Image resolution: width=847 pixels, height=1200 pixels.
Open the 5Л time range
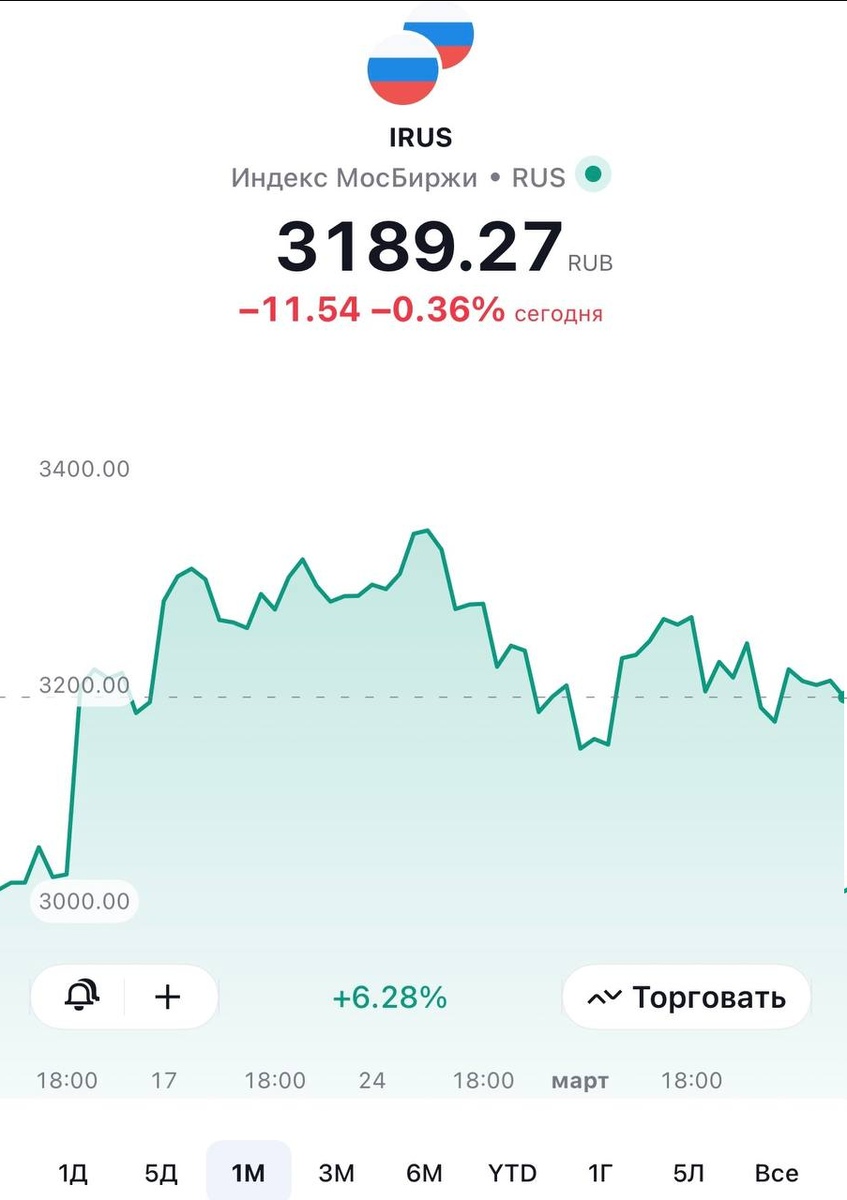688,1172
